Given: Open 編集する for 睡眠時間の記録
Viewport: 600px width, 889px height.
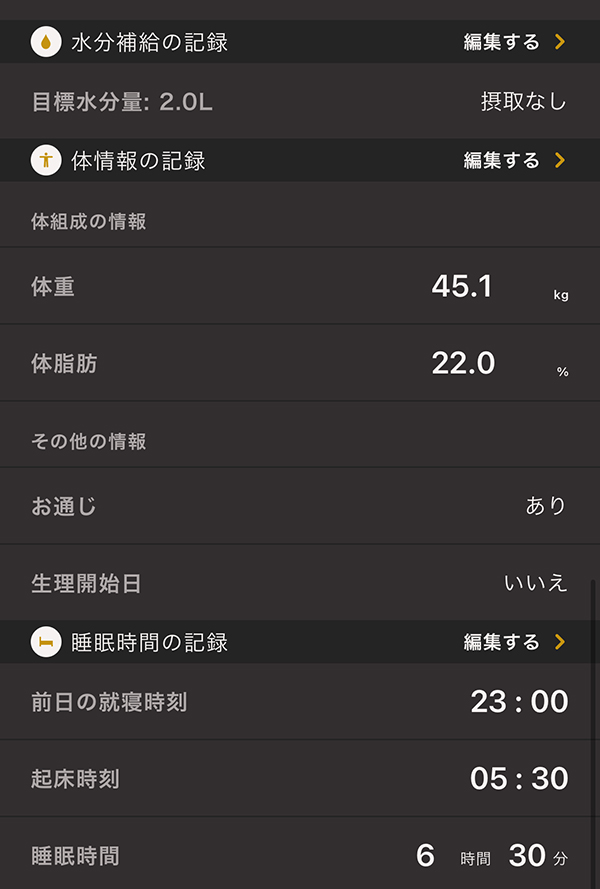Looking at the screenshot, I should pyautogui.click(x=514, y=642).
